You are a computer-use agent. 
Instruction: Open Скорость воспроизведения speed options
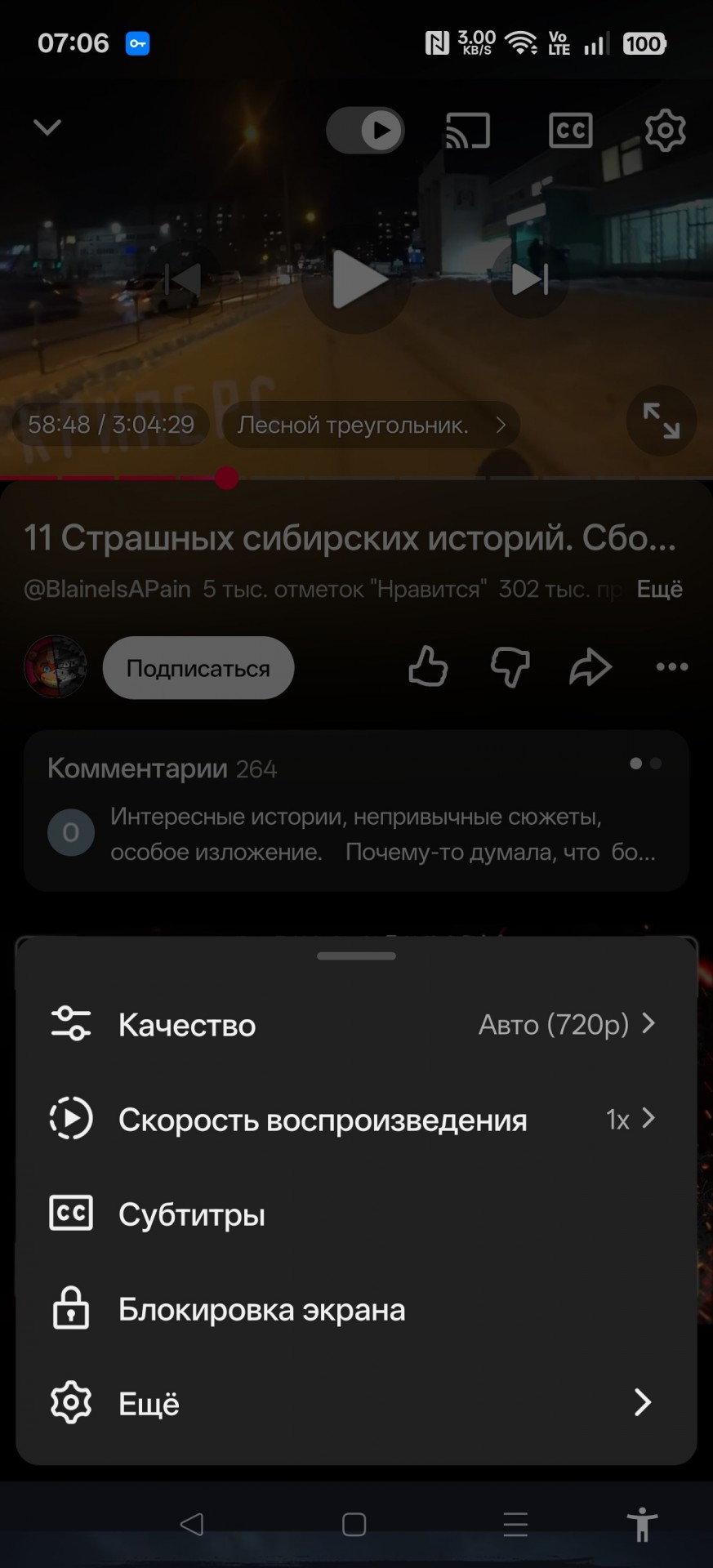pyautogui.click(x=356, y=1119)
